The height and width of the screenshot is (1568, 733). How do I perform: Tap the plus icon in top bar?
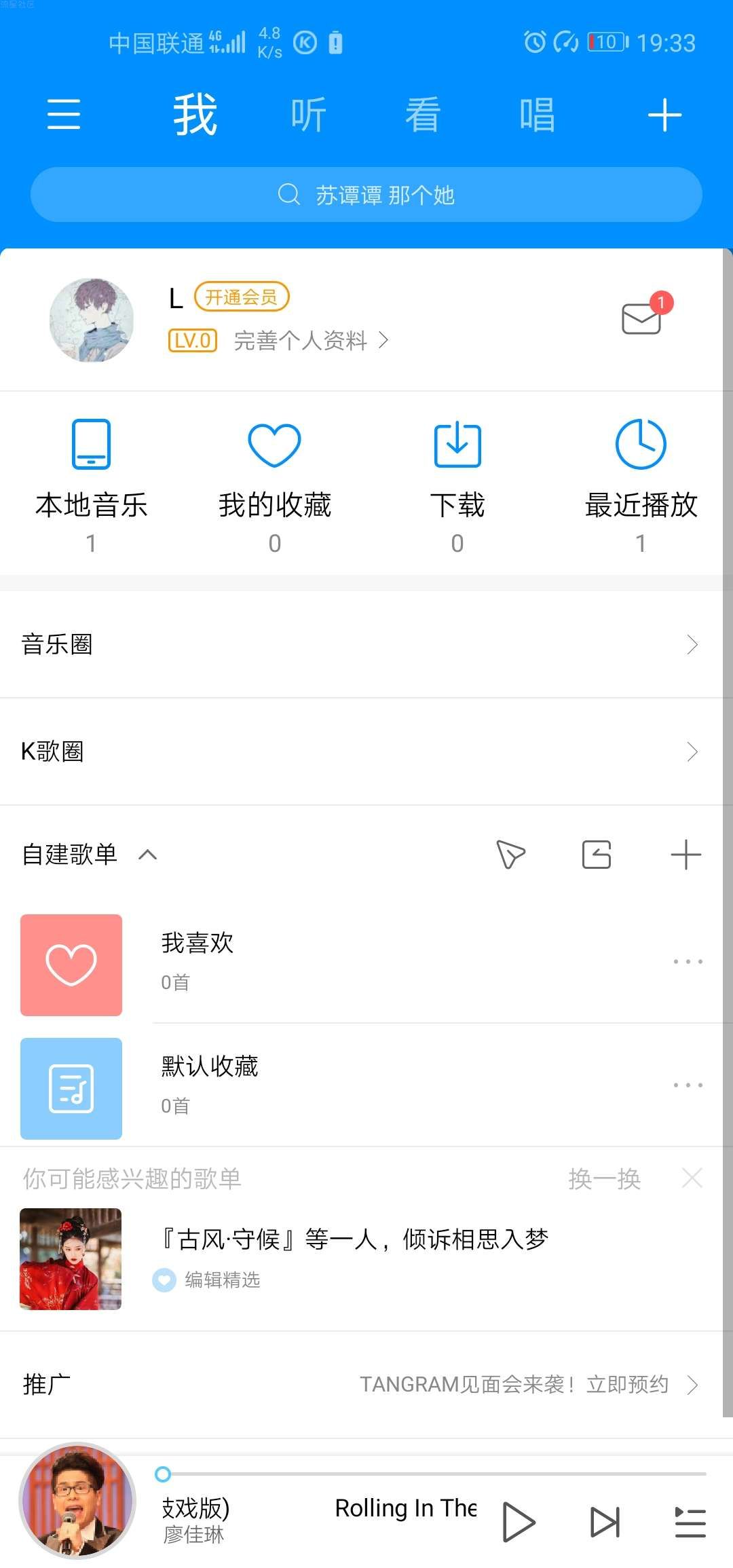[x=664, y=114]
